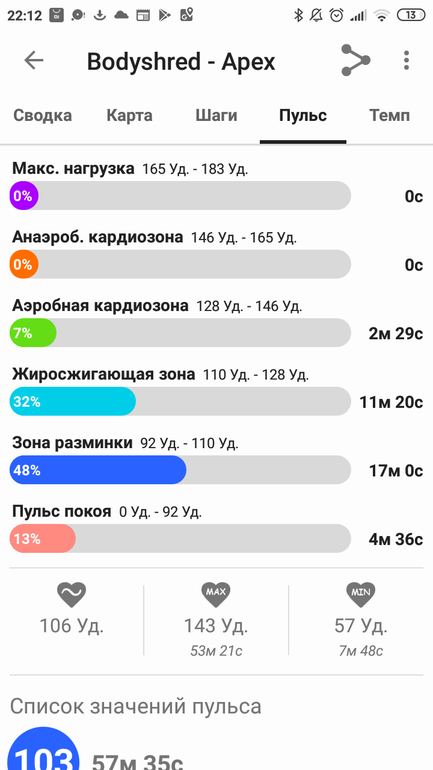Select the Шаги tab

[x=216, y=115]
